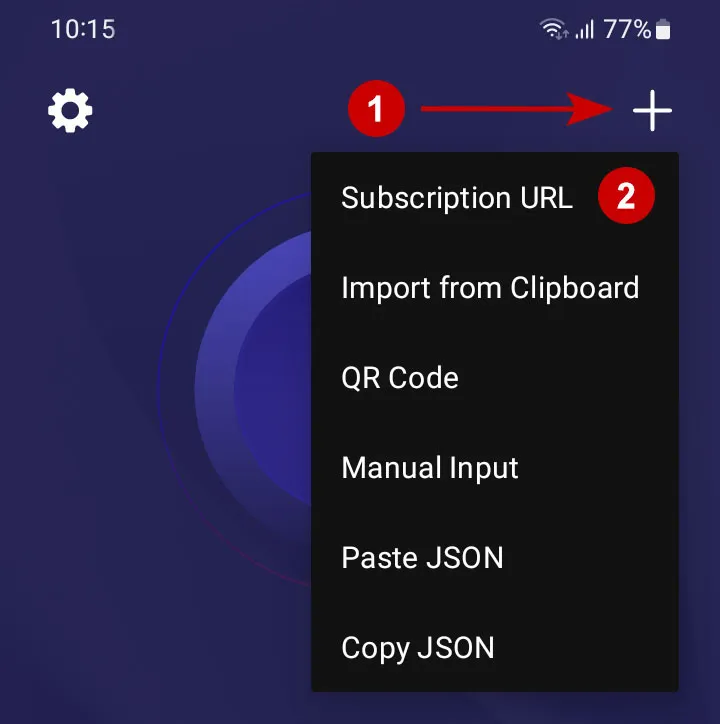Click the cellular signal strength icon
This screenshot has width=720, height=724.
click(584, 29)
